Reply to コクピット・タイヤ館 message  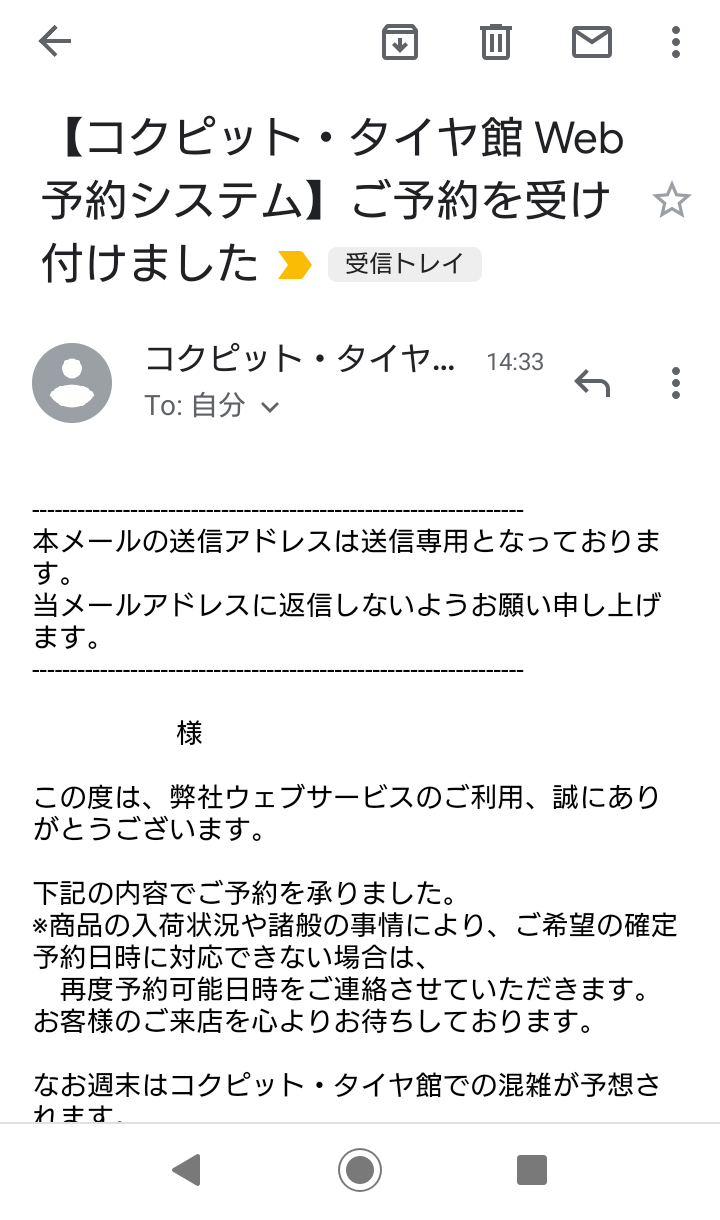tap(592, 383)
